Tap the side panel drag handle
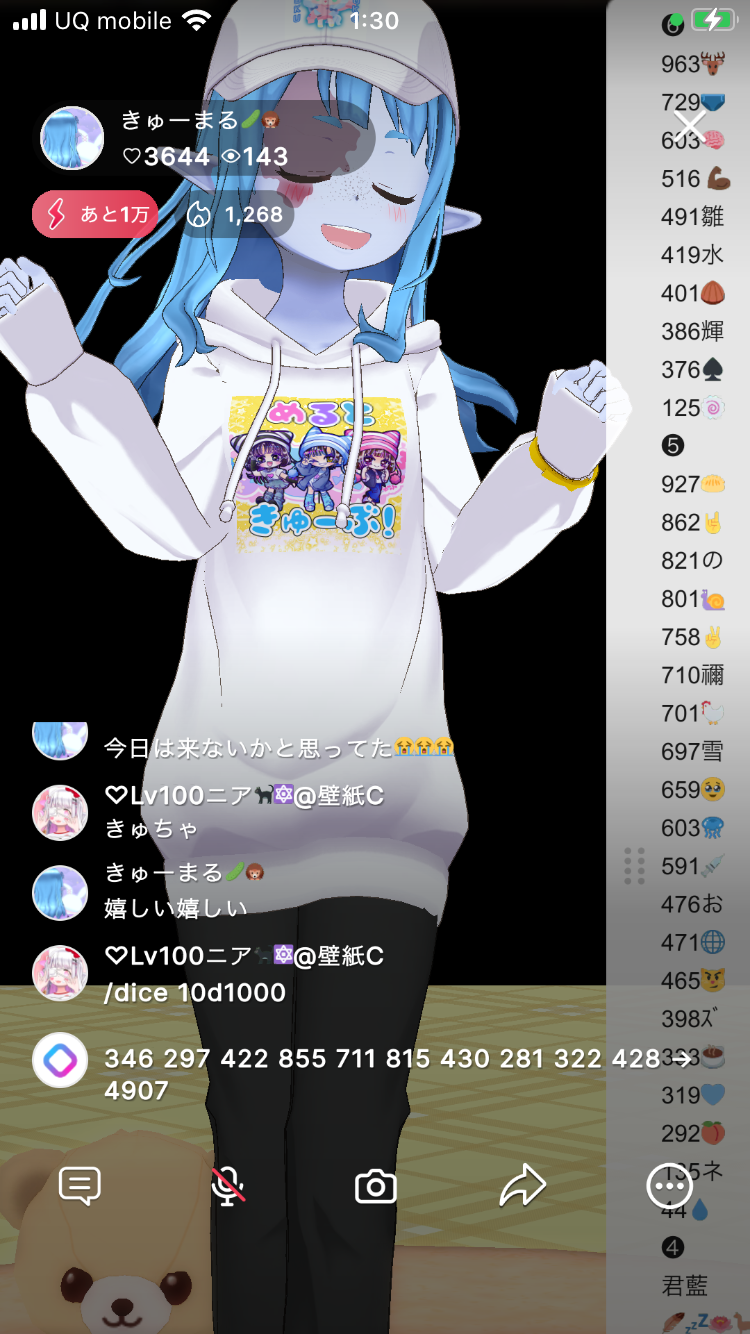Image resolution: width=750 pixels, height=1334 pixels. (634, 866)
